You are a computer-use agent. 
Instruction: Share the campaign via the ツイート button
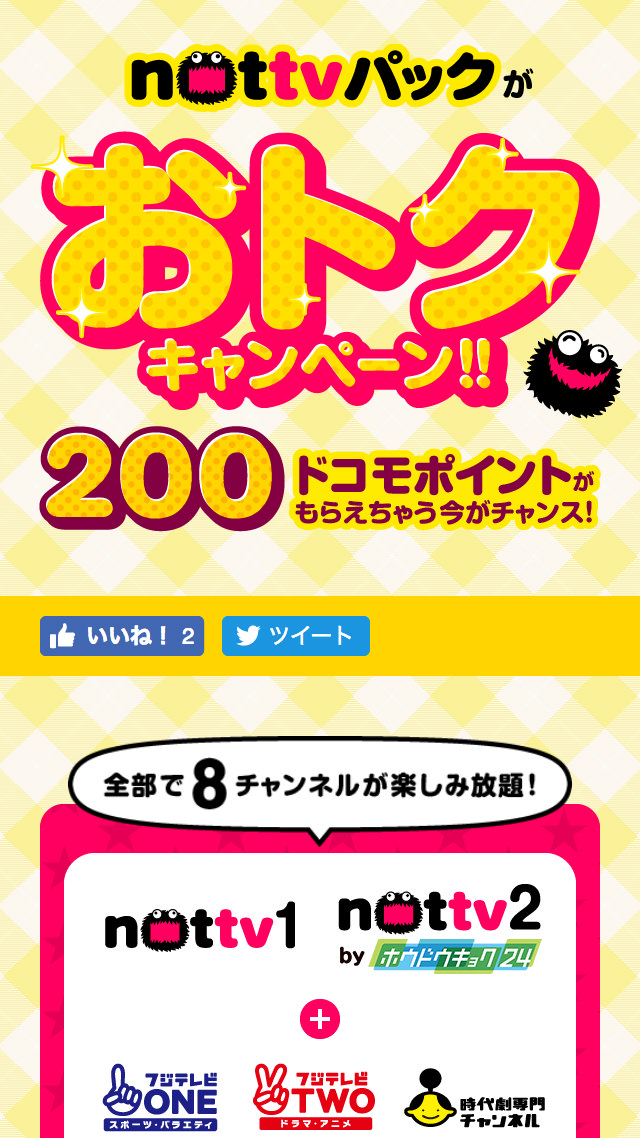tap(295, 636)
